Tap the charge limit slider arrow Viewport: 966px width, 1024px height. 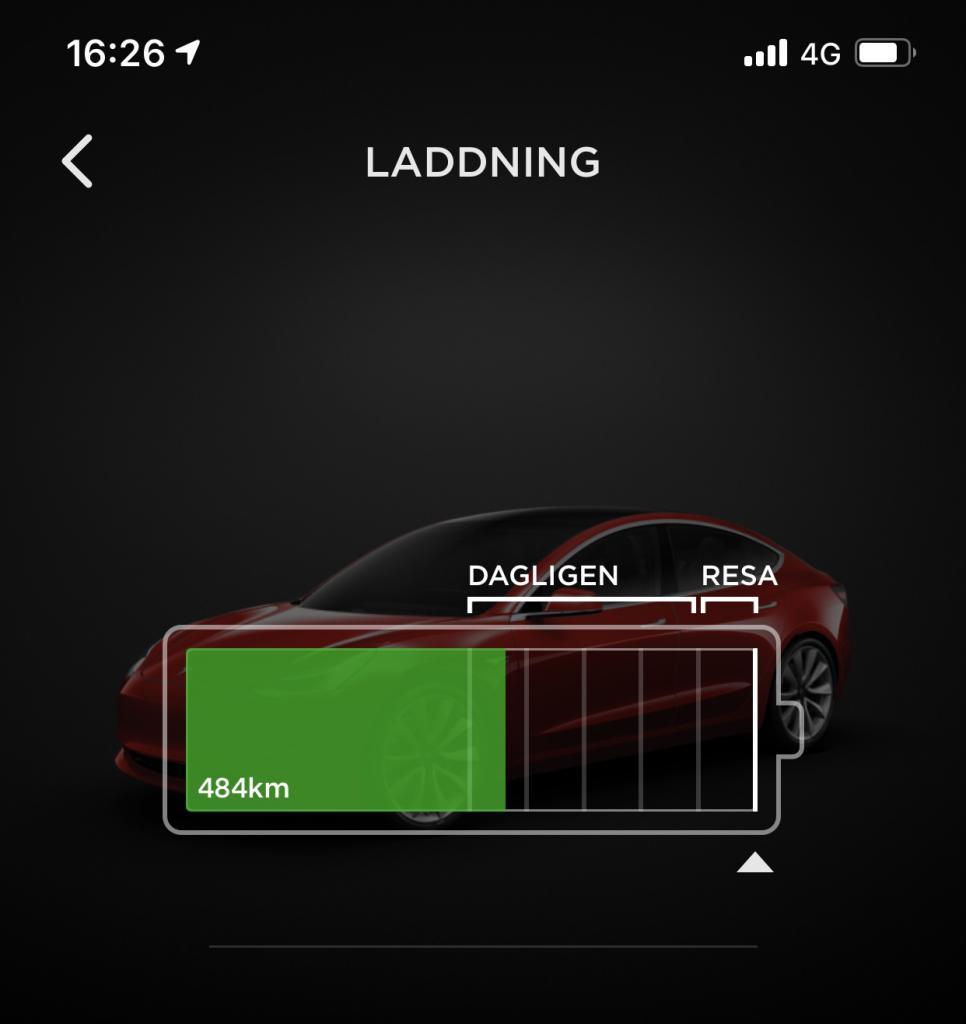tap(755, 862)
